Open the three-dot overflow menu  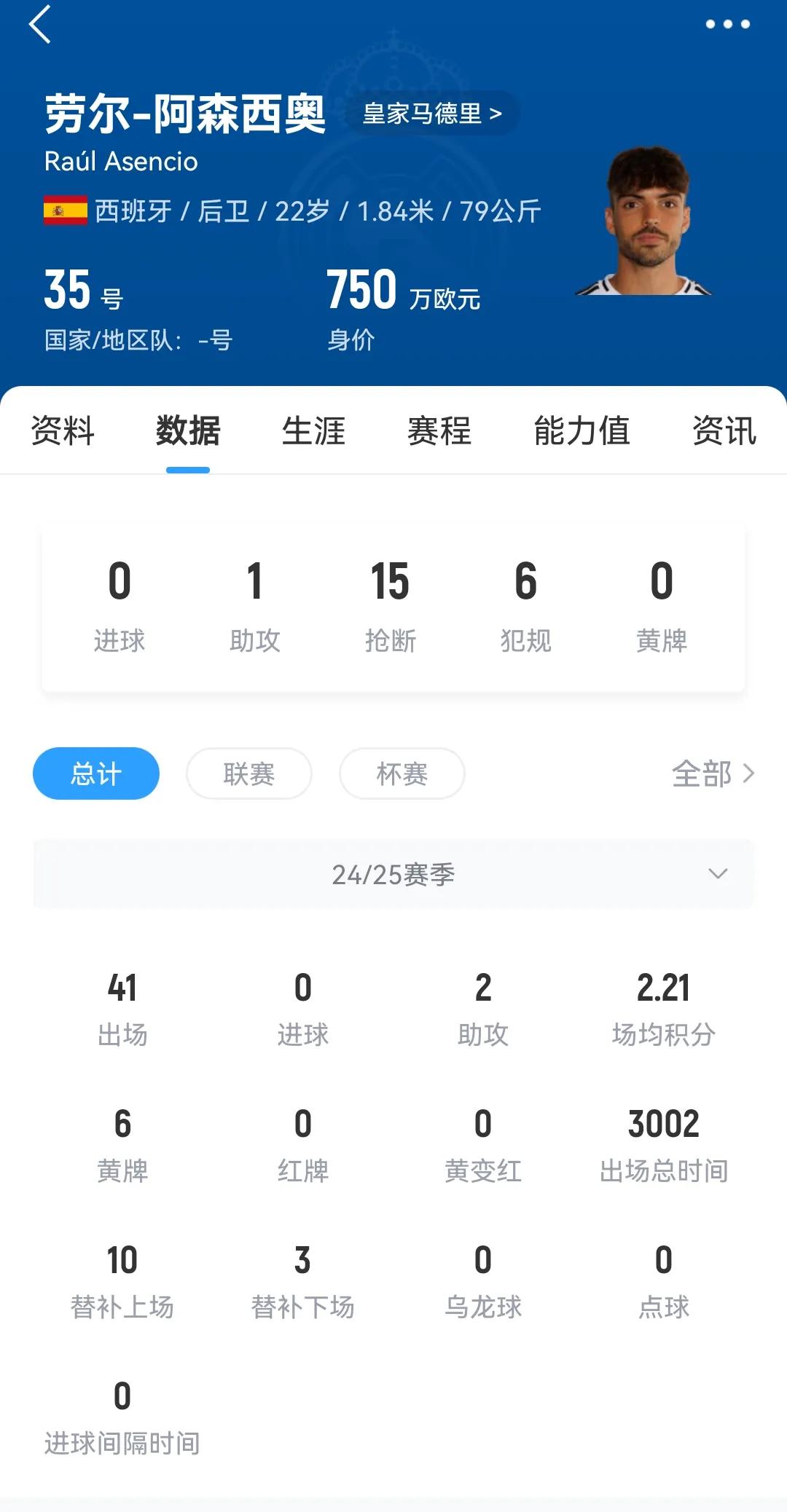point(727,24)
